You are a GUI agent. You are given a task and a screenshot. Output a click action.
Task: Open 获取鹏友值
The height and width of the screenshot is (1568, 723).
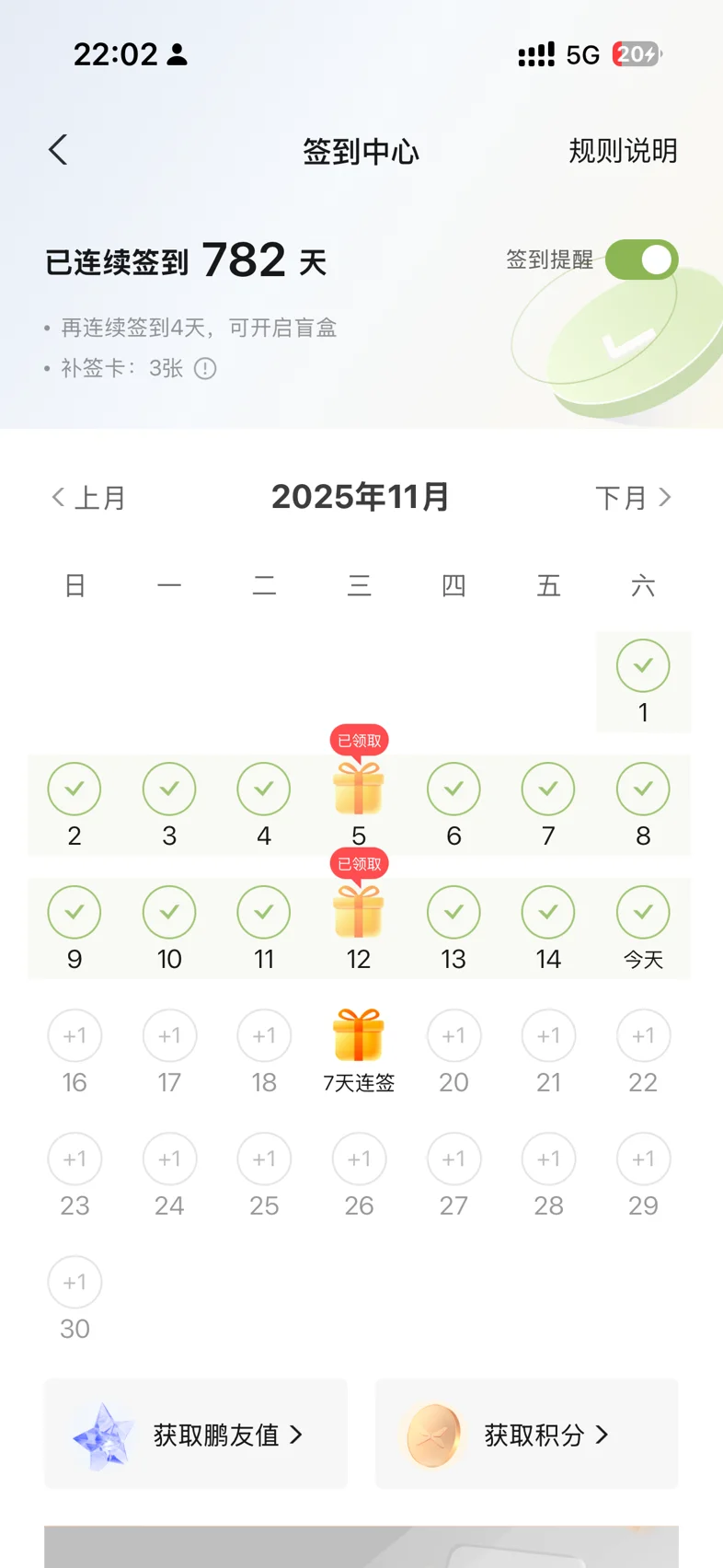pos(196,1435)
